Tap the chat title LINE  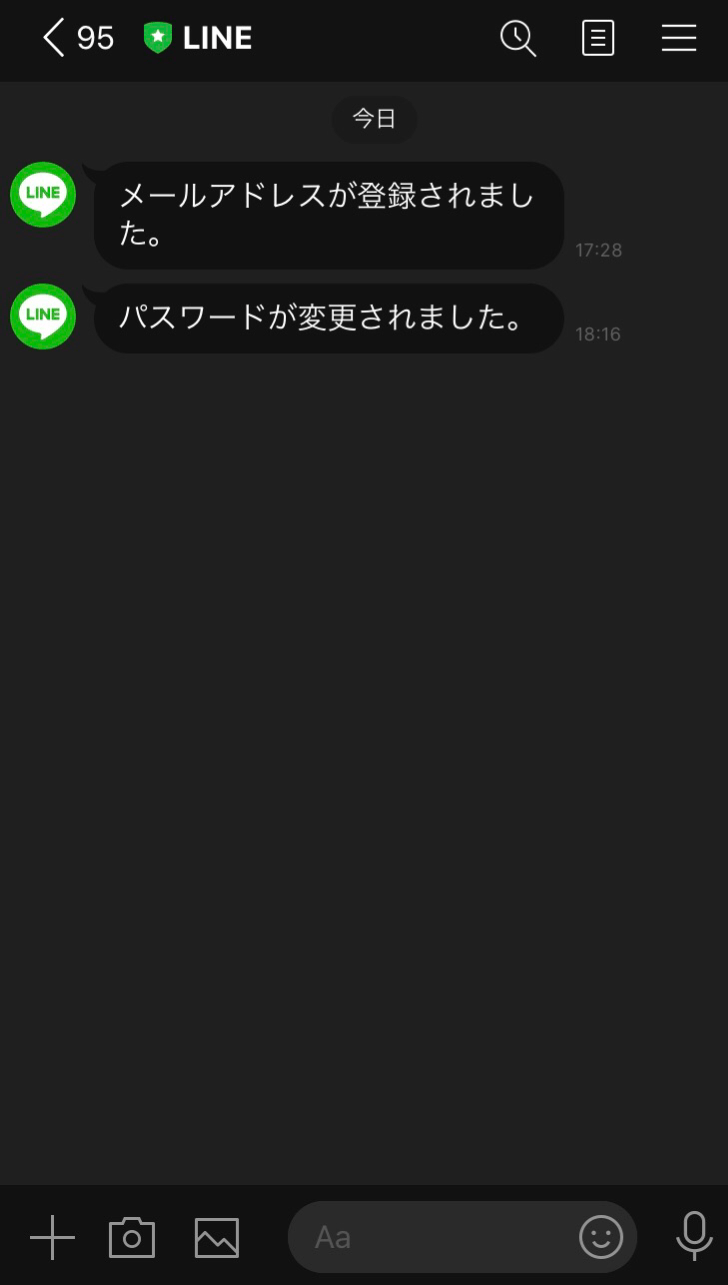[217, 37]
